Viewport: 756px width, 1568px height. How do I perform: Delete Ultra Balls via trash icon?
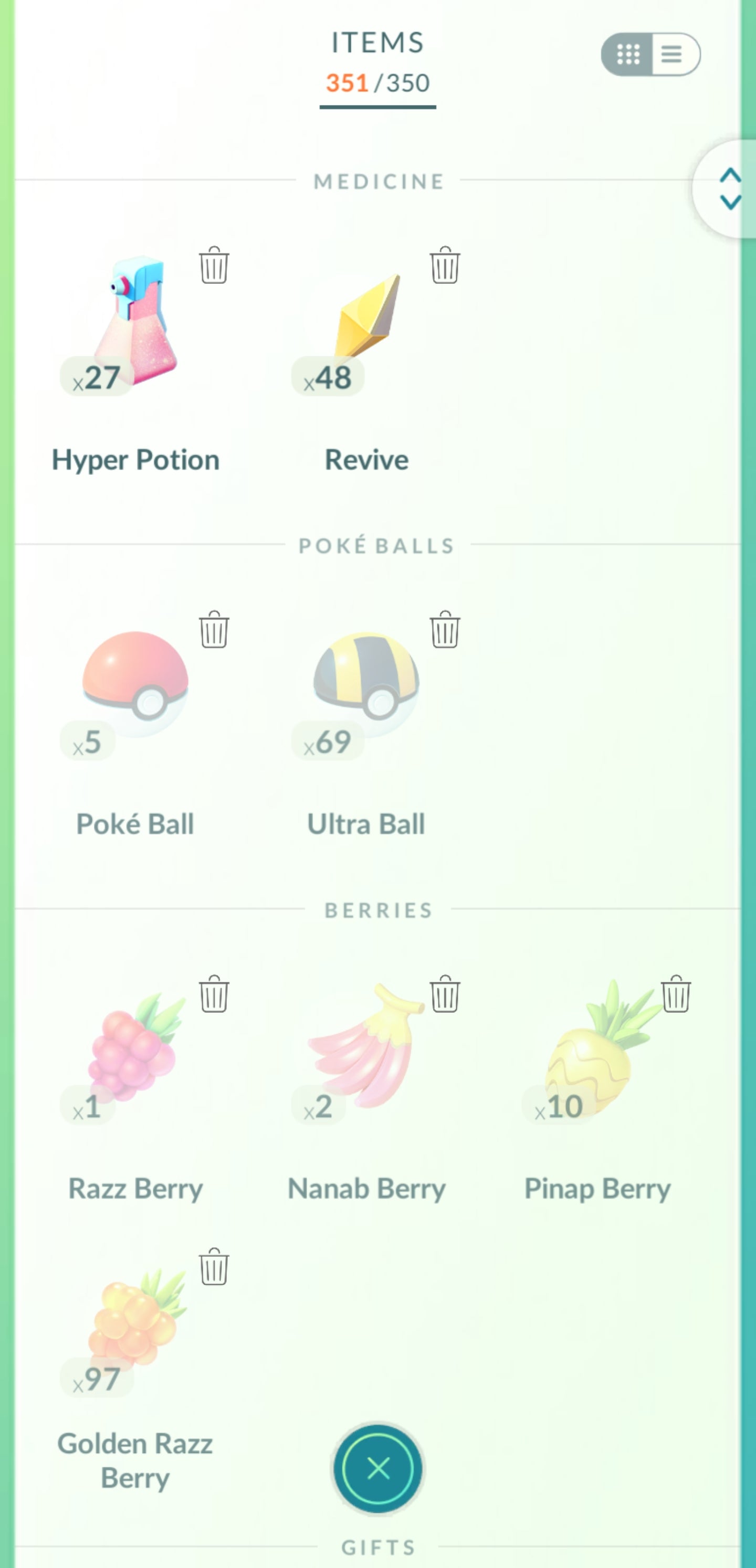[445, 630]
